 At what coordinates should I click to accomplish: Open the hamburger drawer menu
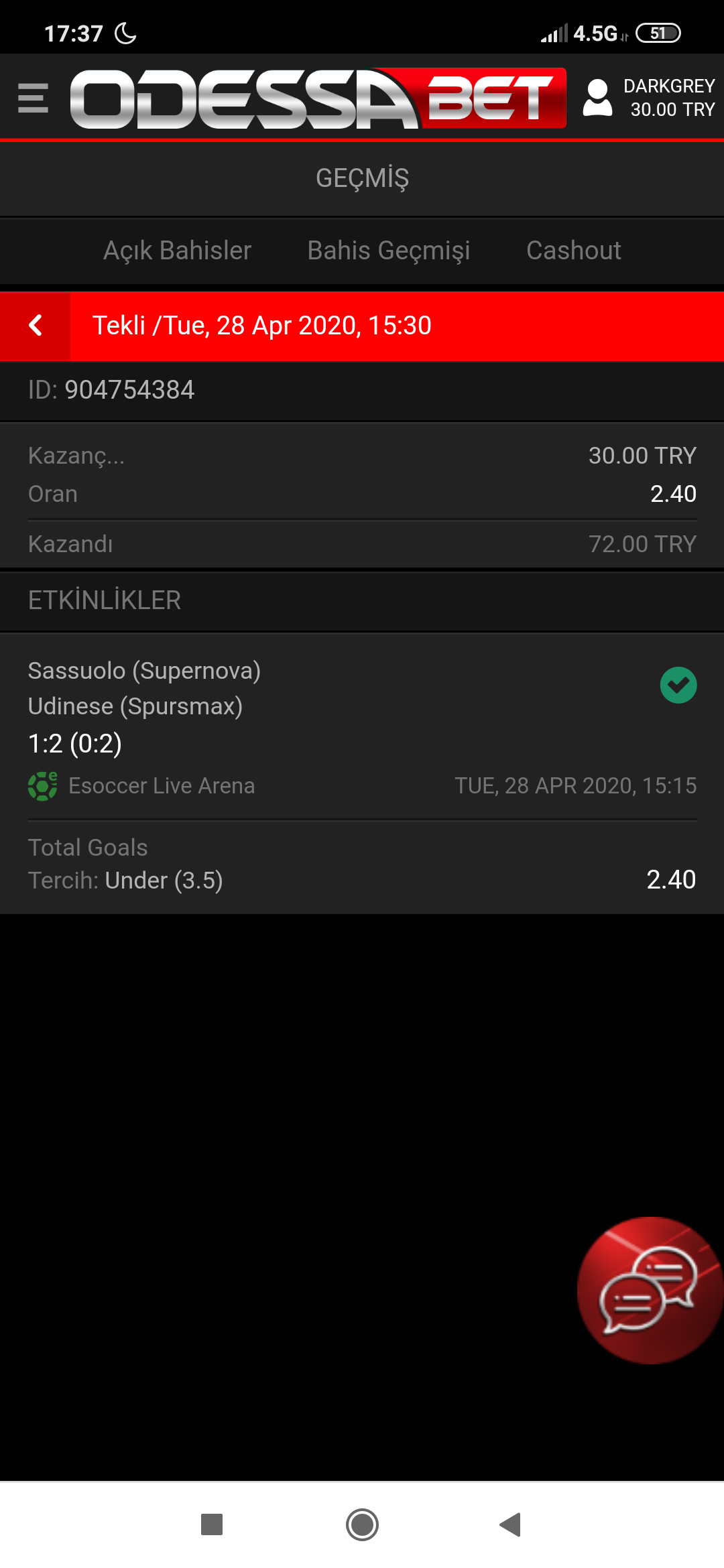point(33,98)
